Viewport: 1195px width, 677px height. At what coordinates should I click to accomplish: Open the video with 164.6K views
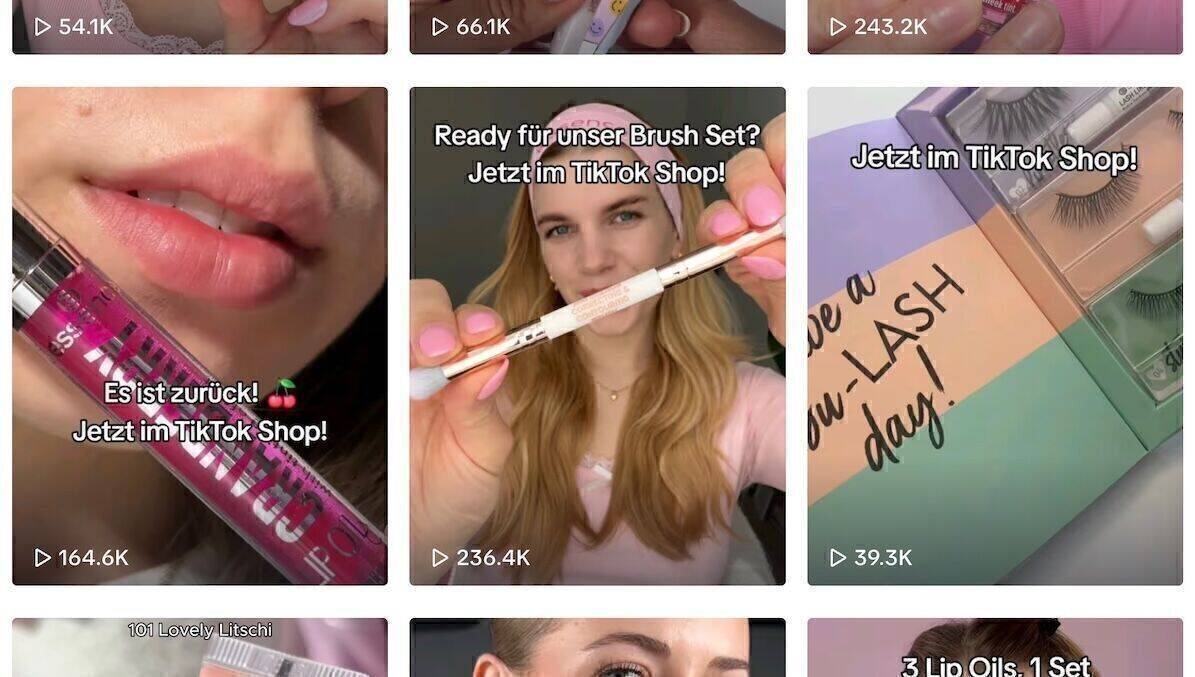coord(199,335)
